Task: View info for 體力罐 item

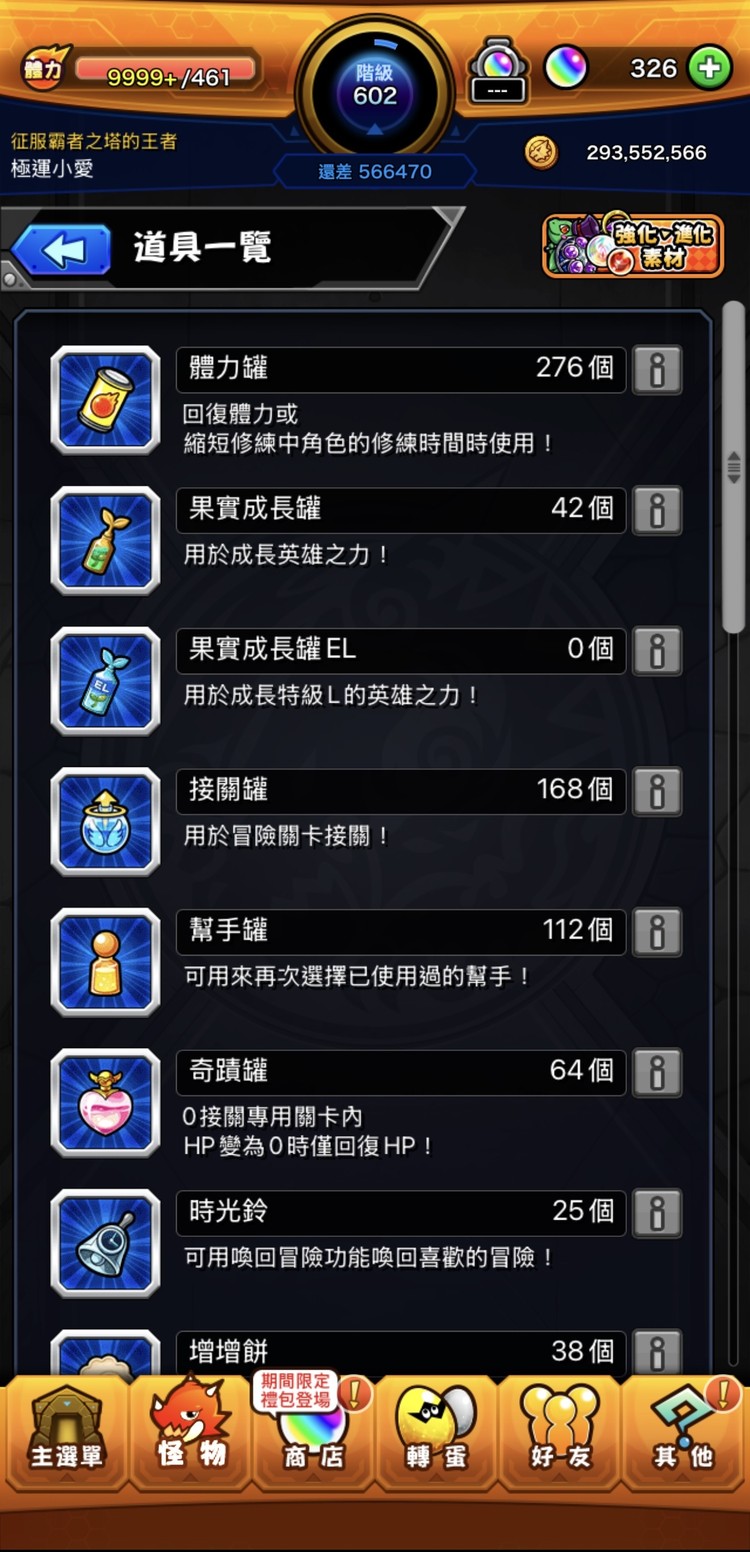Action: point(657,369)
